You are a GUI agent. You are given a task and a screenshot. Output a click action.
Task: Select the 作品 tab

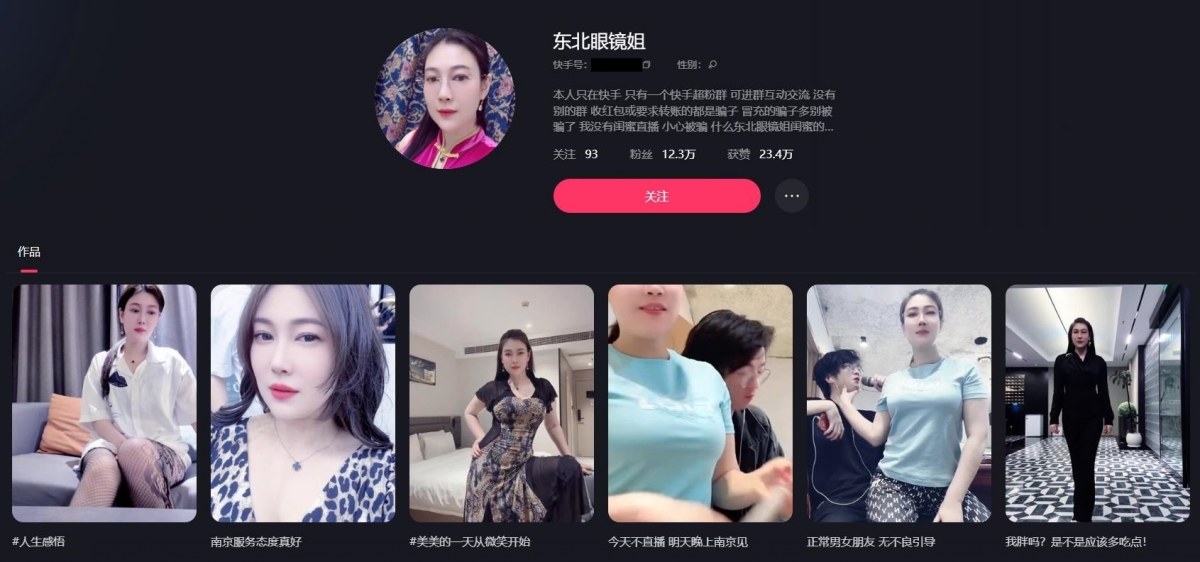pyautogui.click(x=29, y=252)
